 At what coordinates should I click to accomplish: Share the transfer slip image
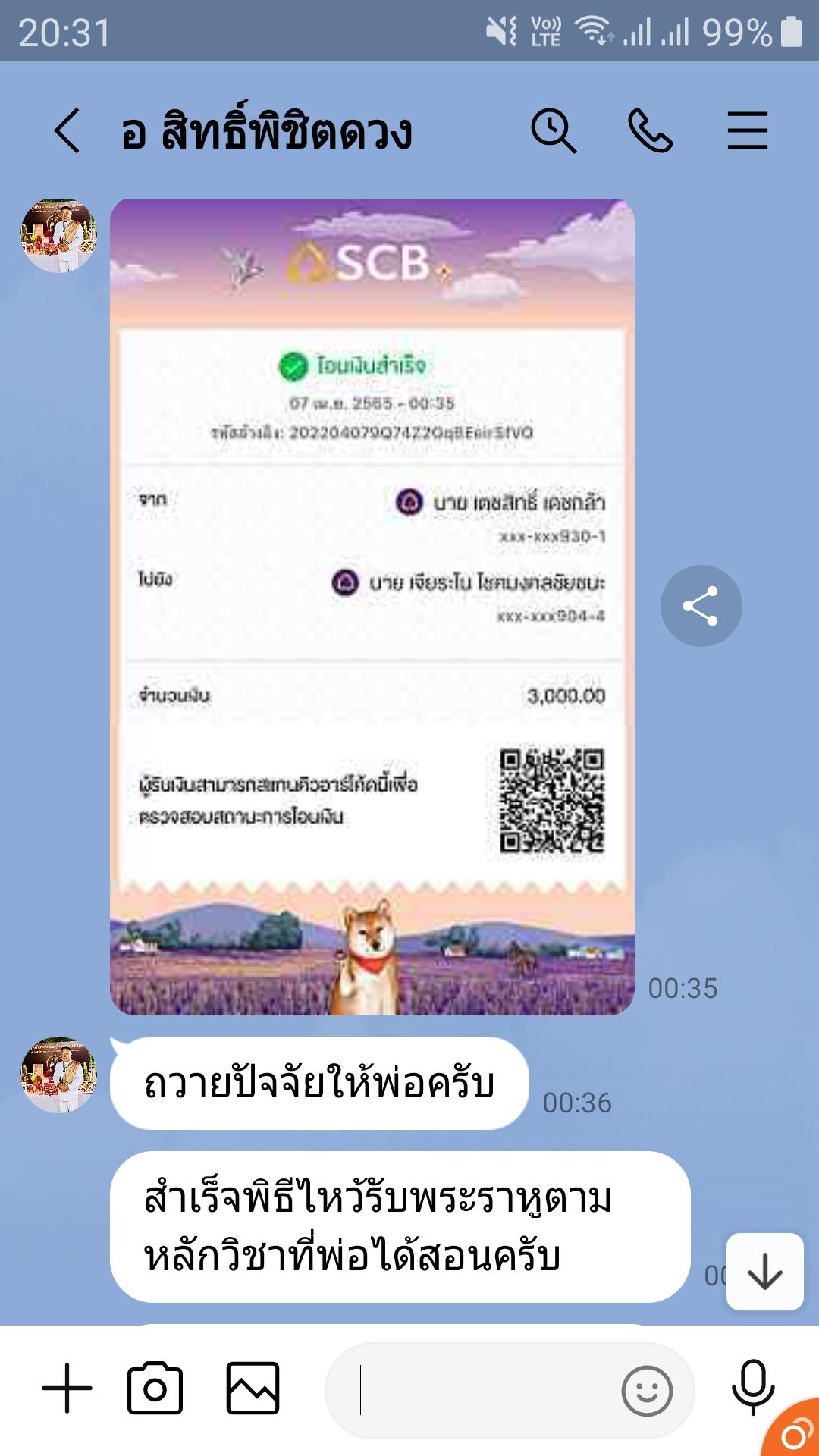pyautogui.click(x=701, y=605)
